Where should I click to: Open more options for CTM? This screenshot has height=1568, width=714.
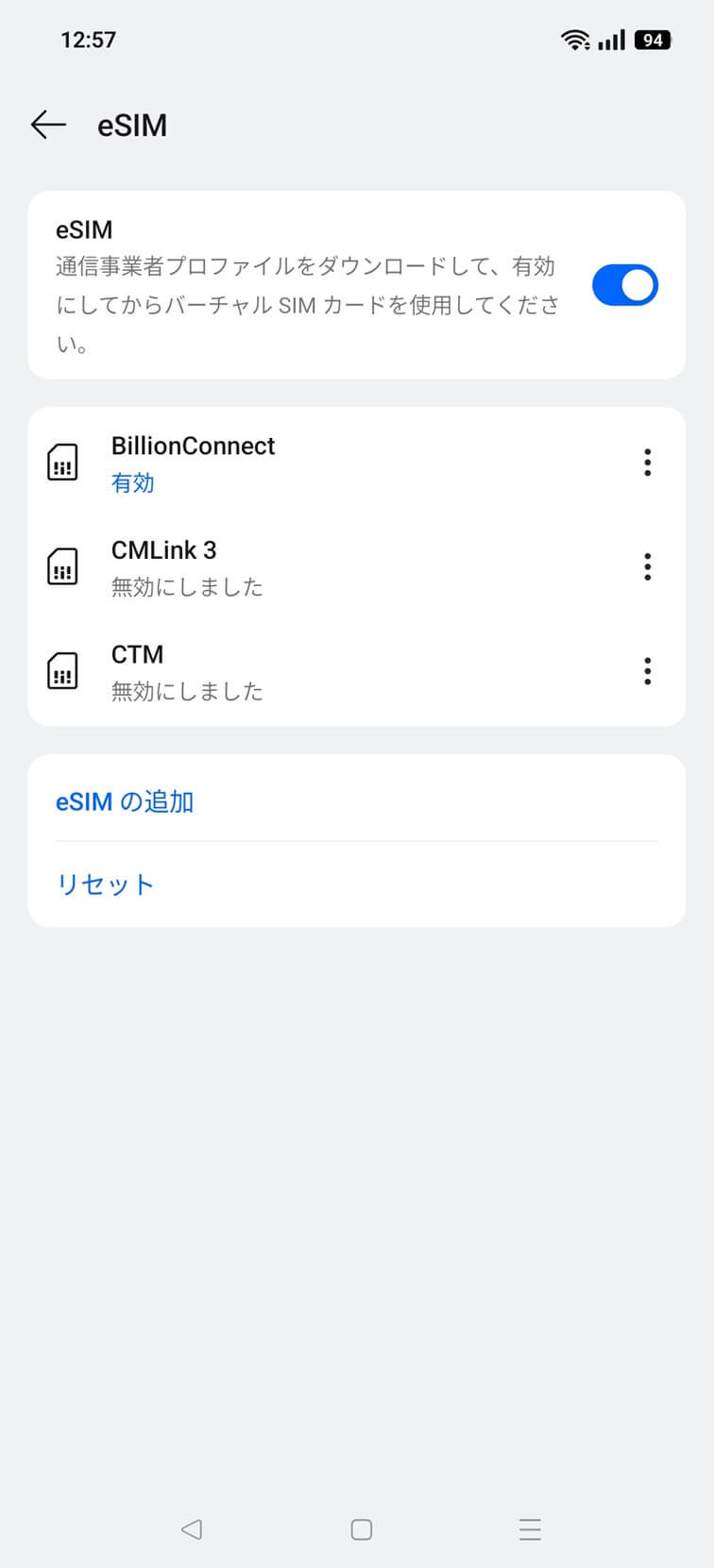pyautogui.click(x=647, y=671)
